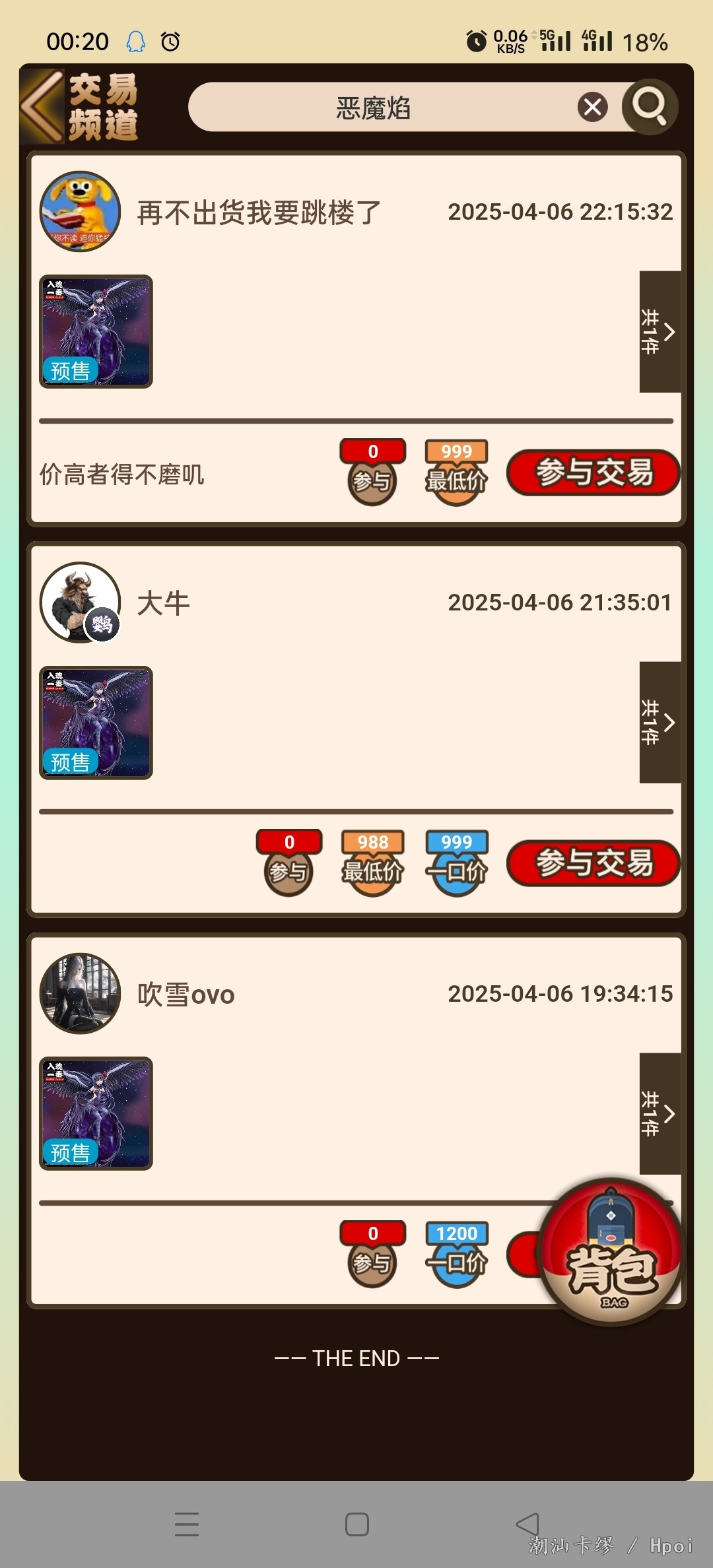Open 吹雪ovo's avatar profile
Image resolution: width=713 pixels, height=1568 pixels.
(x=80, y=993)
